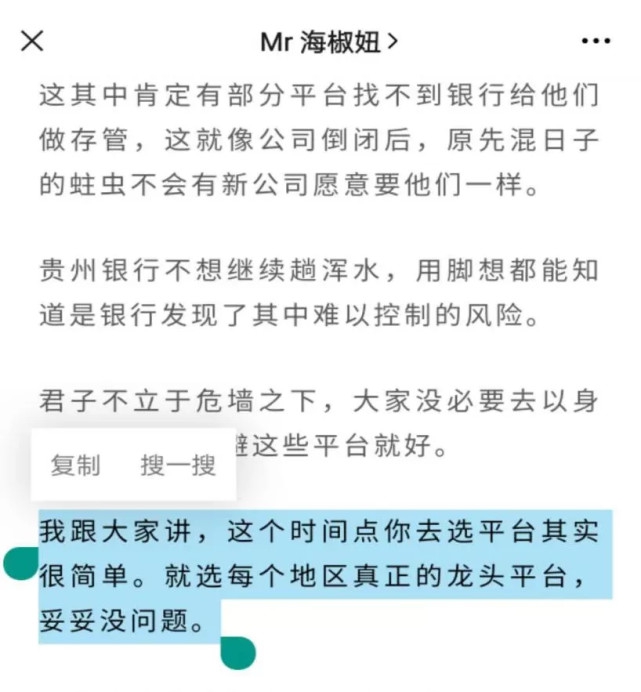The width and height of the screenshot is (641, 692).
Task: Close the article page
Action: click(x=32, y=41)
